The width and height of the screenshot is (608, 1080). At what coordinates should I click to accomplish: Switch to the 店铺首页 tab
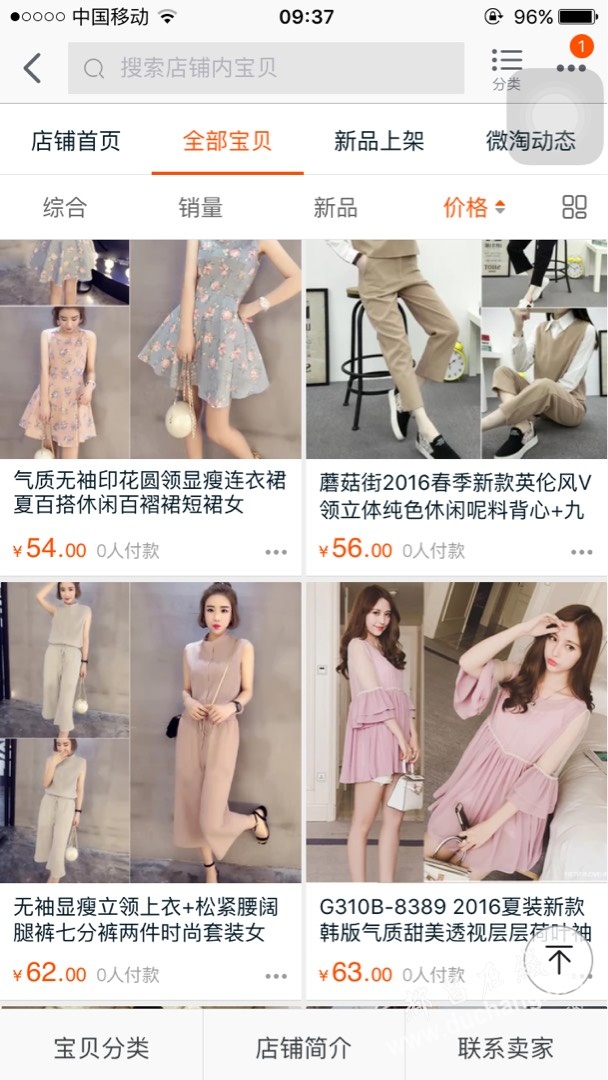coord(76,140)
